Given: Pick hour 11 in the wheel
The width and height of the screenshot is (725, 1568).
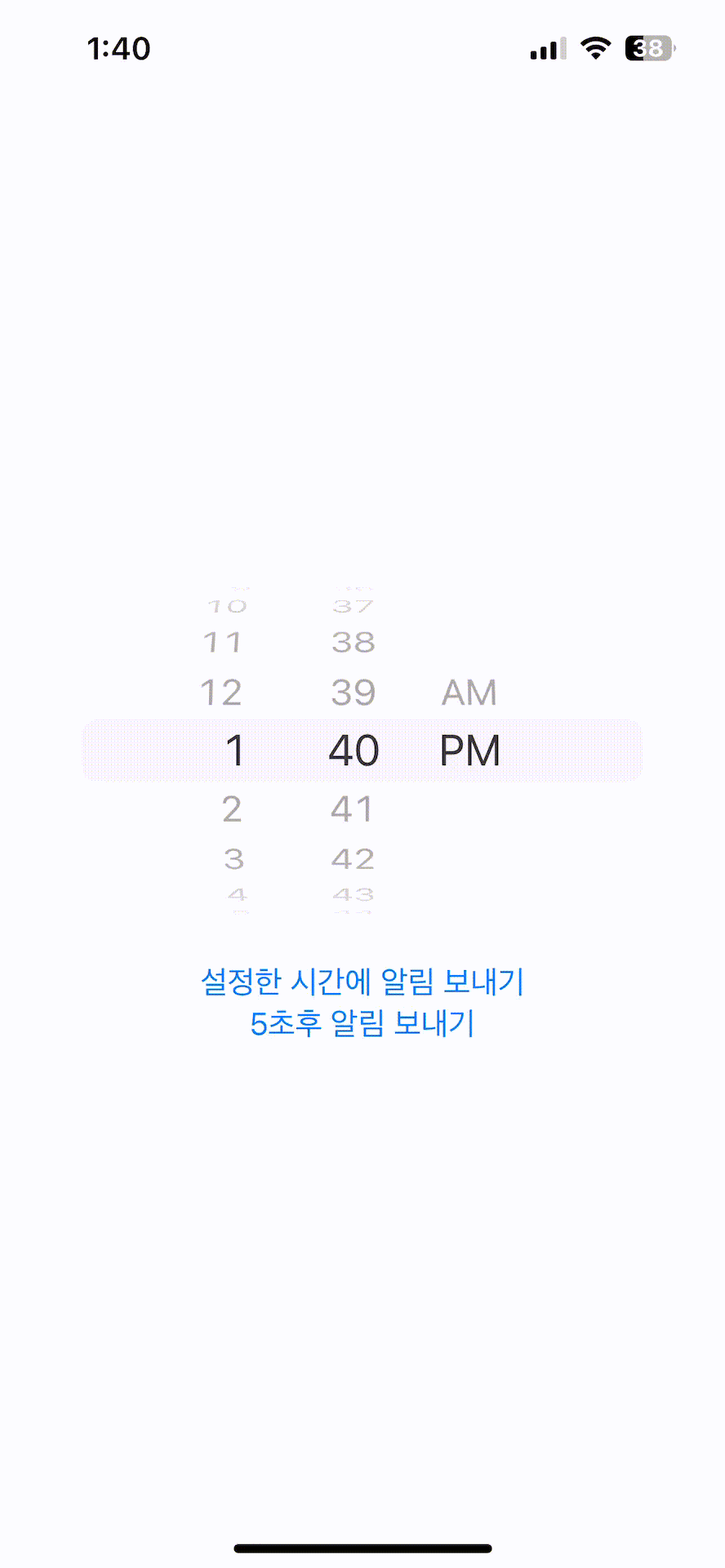Looking at the screenshot, I should tap(222, 643).
